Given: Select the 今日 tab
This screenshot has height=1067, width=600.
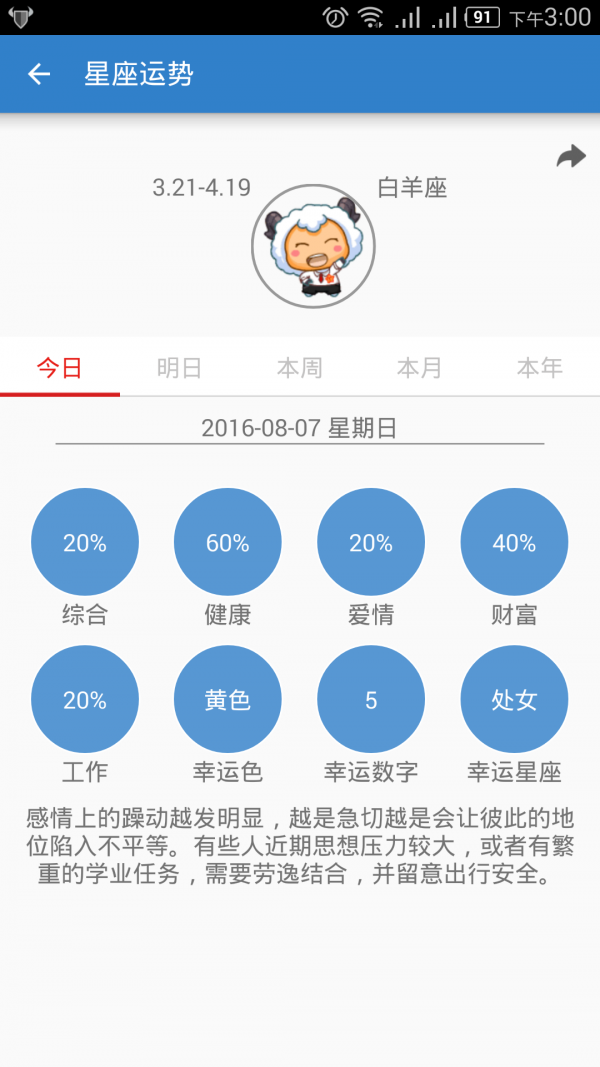Looking at the screenshot, I should [60, 368].
